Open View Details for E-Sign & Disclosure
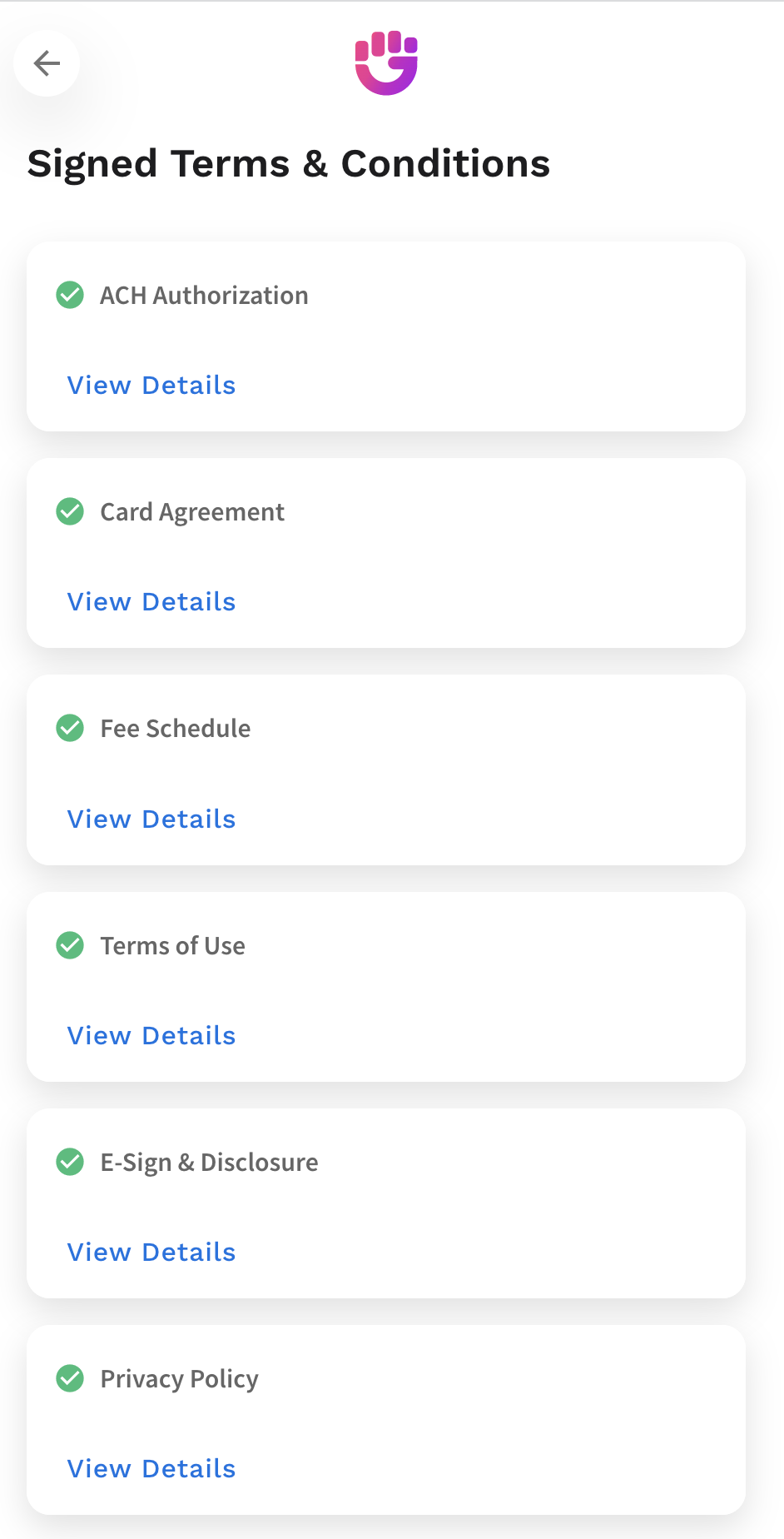Screen dimensions: 784x1539 click(x=151, y=1252)
